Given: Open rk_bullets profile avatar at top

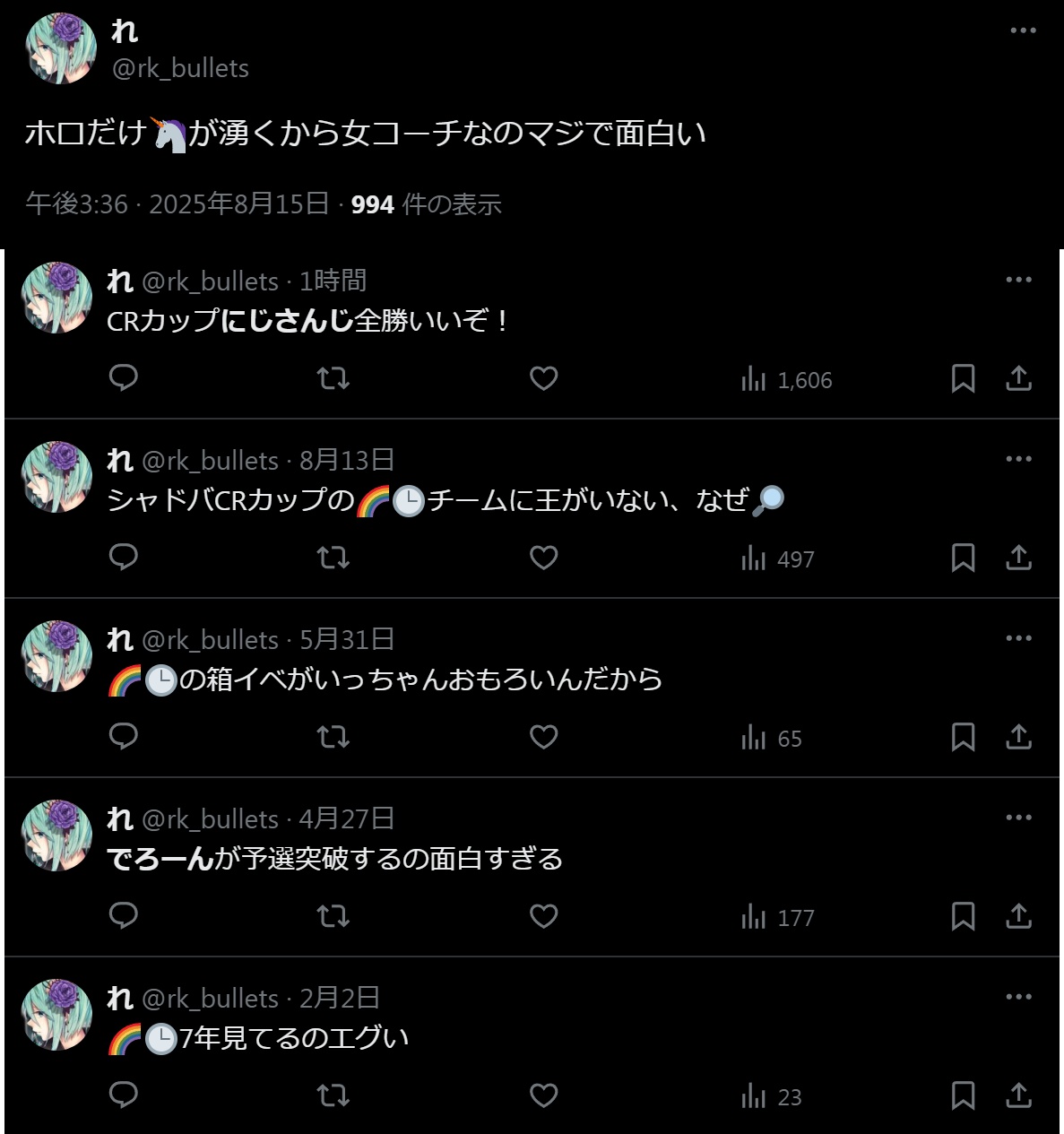Looking at the screenshot, I should point(60,48).
